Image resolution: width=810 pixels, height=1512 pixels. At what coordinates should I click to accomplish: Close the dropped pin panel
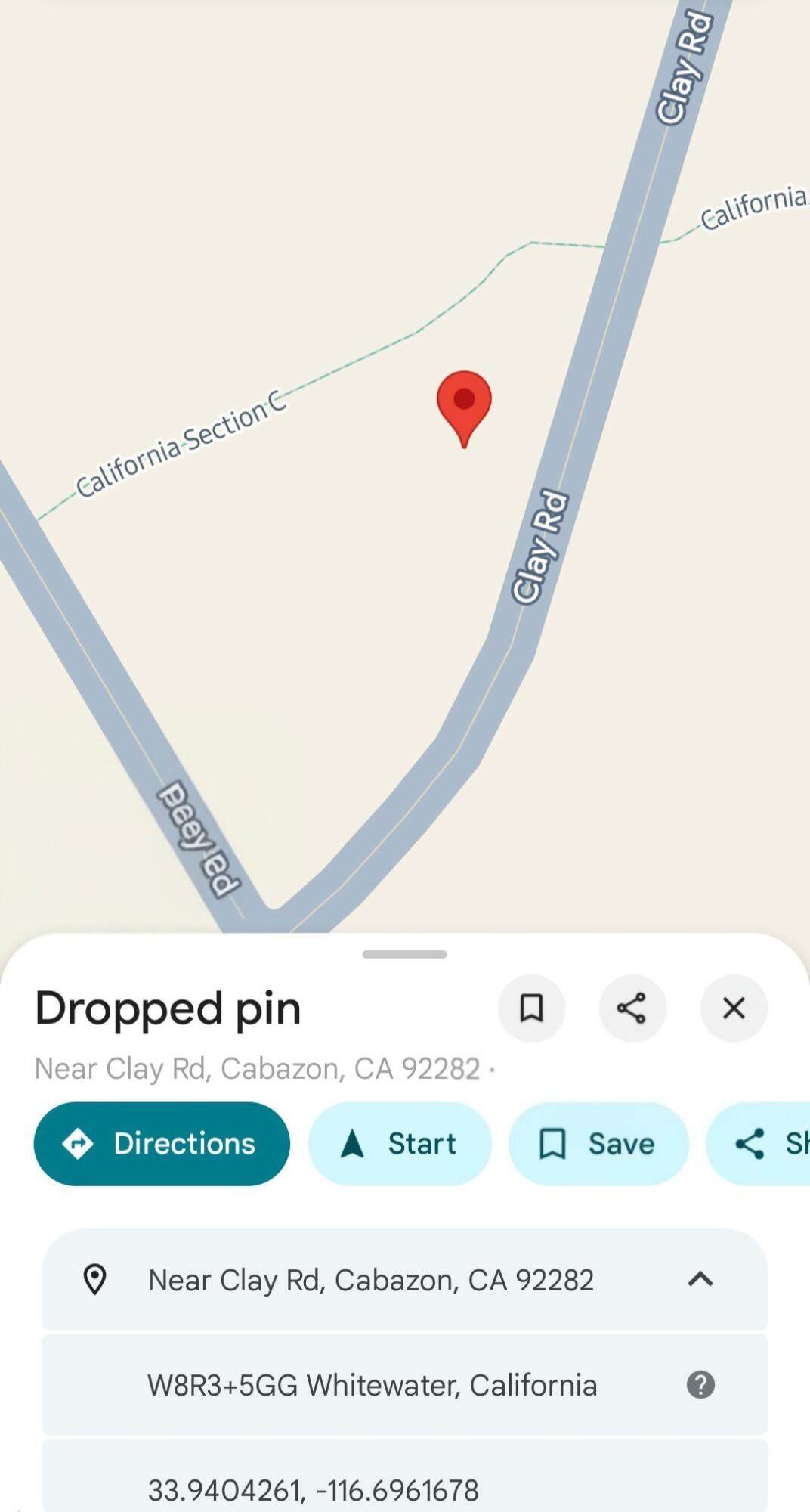(733, 1008)
